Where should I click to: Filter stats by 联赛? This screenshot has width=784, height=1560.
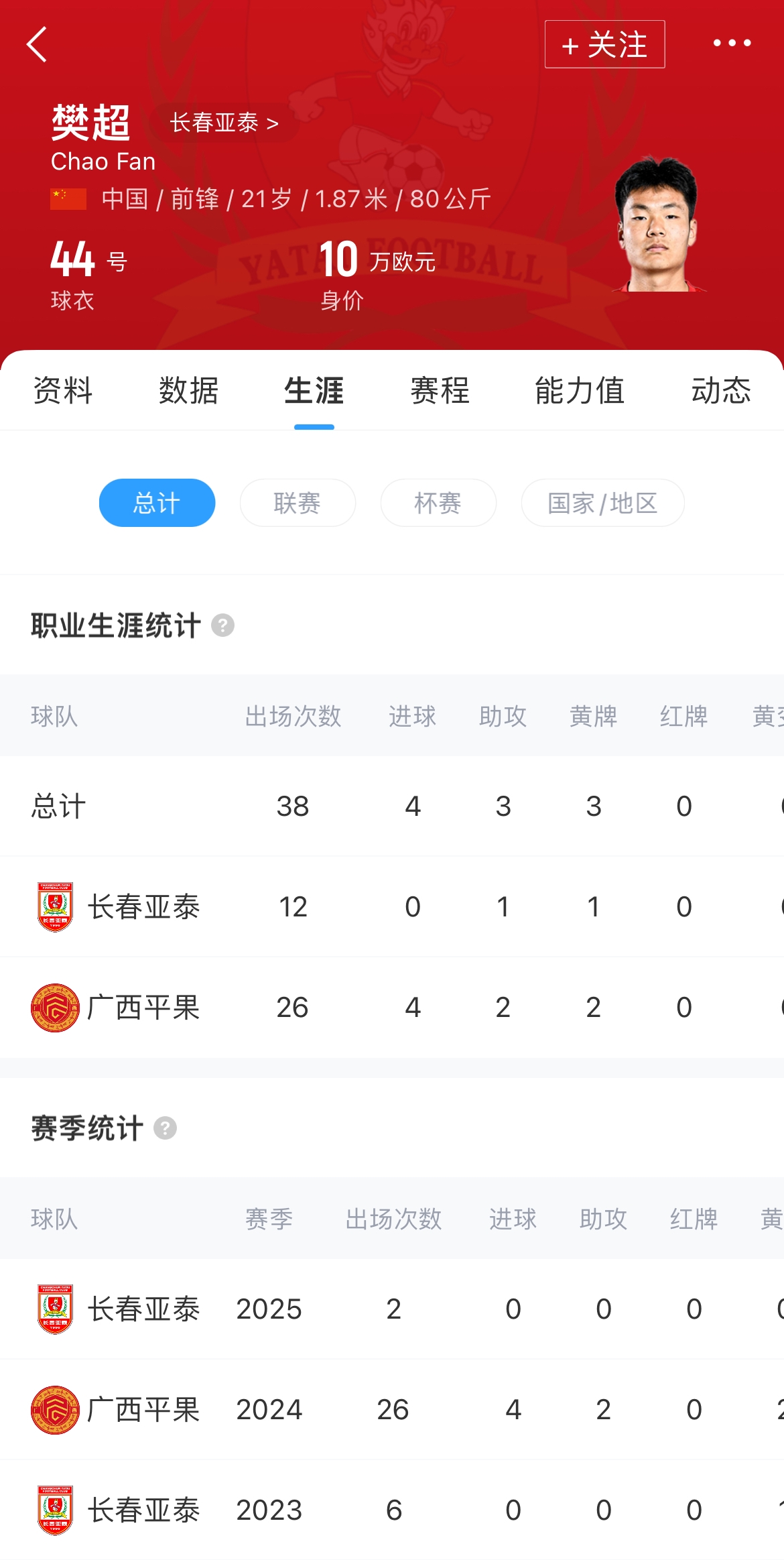point(298,503)
